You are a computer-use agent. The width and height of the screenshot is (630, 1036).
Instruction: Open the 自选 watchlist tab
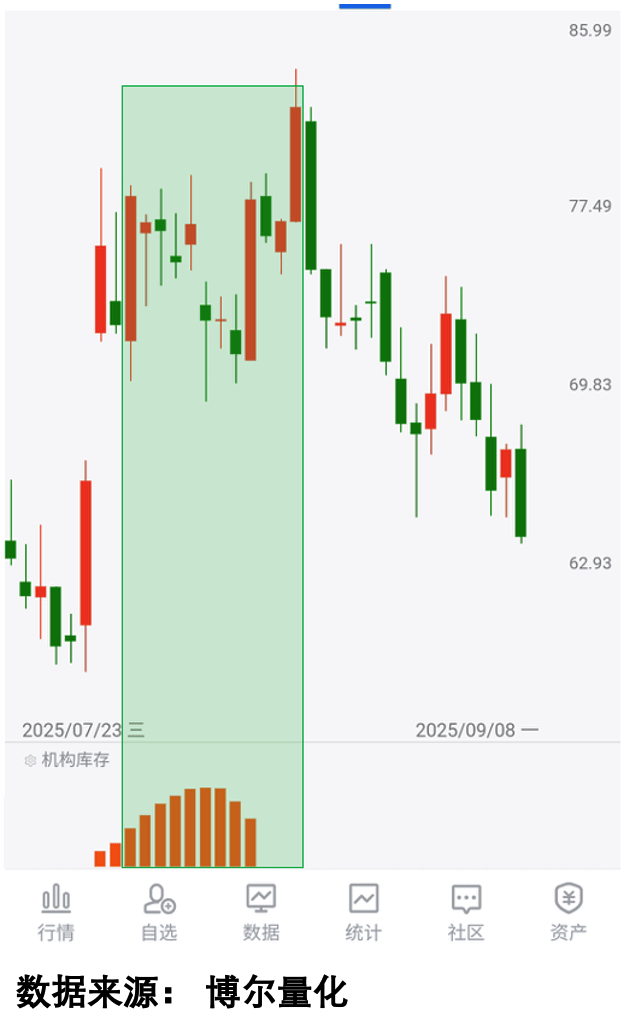[x=159, y=912]
